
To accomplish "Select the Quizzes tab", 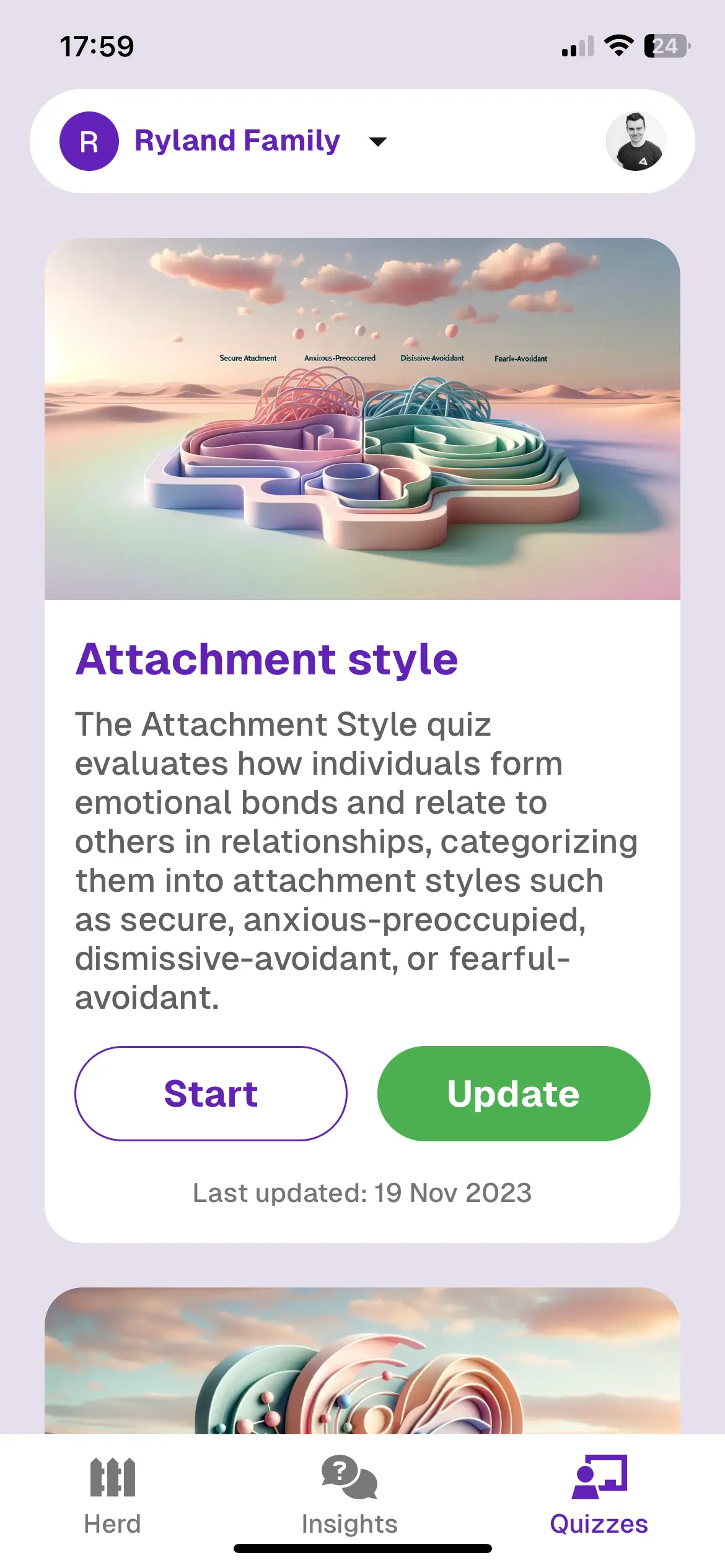I will coord(599,1494).
